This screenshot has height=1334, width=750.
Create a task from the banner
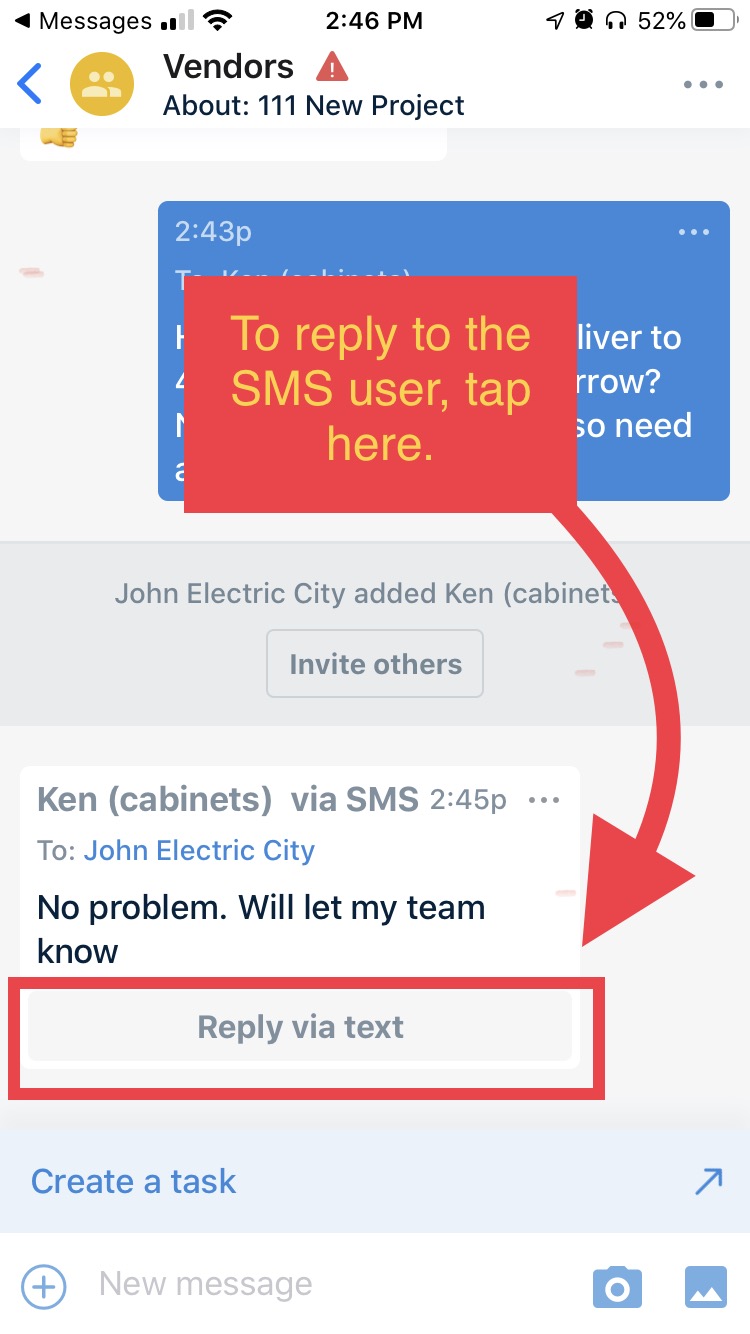point(375,1181)
